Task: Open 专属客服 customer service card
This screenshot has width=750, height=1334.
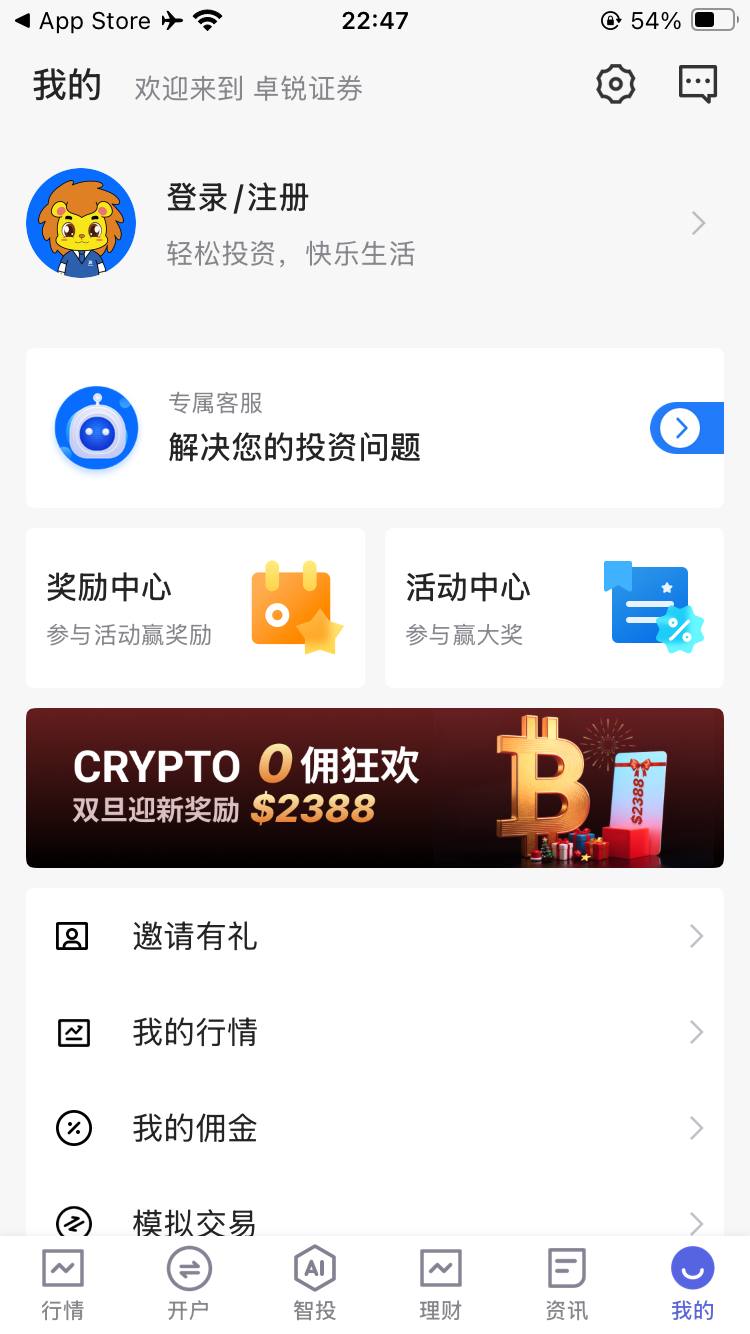Action: click(x=374, y=428)
